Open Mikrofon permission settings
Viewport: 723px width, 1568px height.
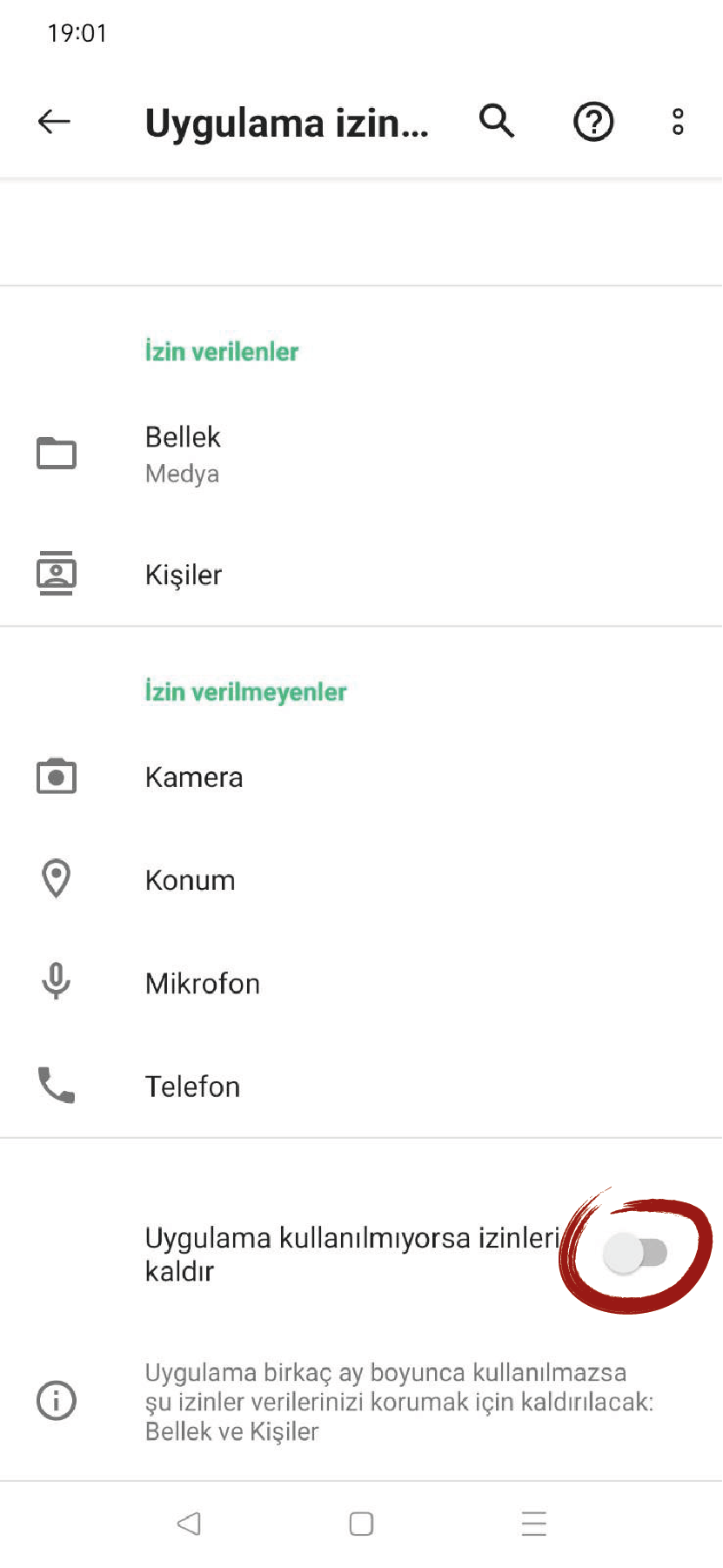coord(361,983)
